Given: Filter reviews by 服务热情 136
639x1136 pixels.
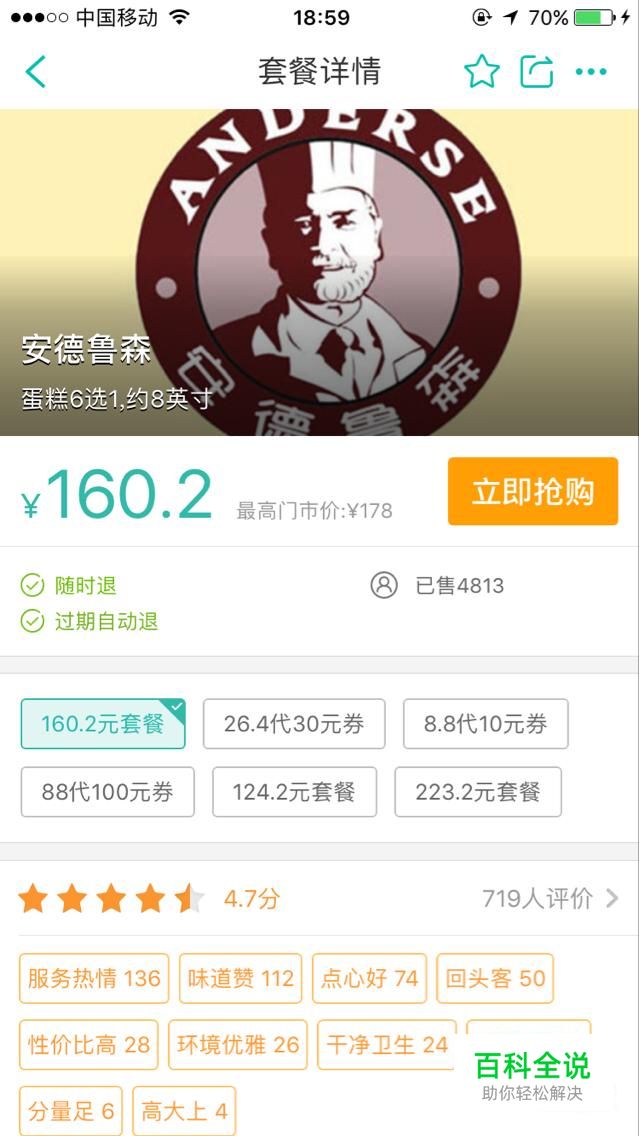Looking at the screenshot, I should point(94,979).
